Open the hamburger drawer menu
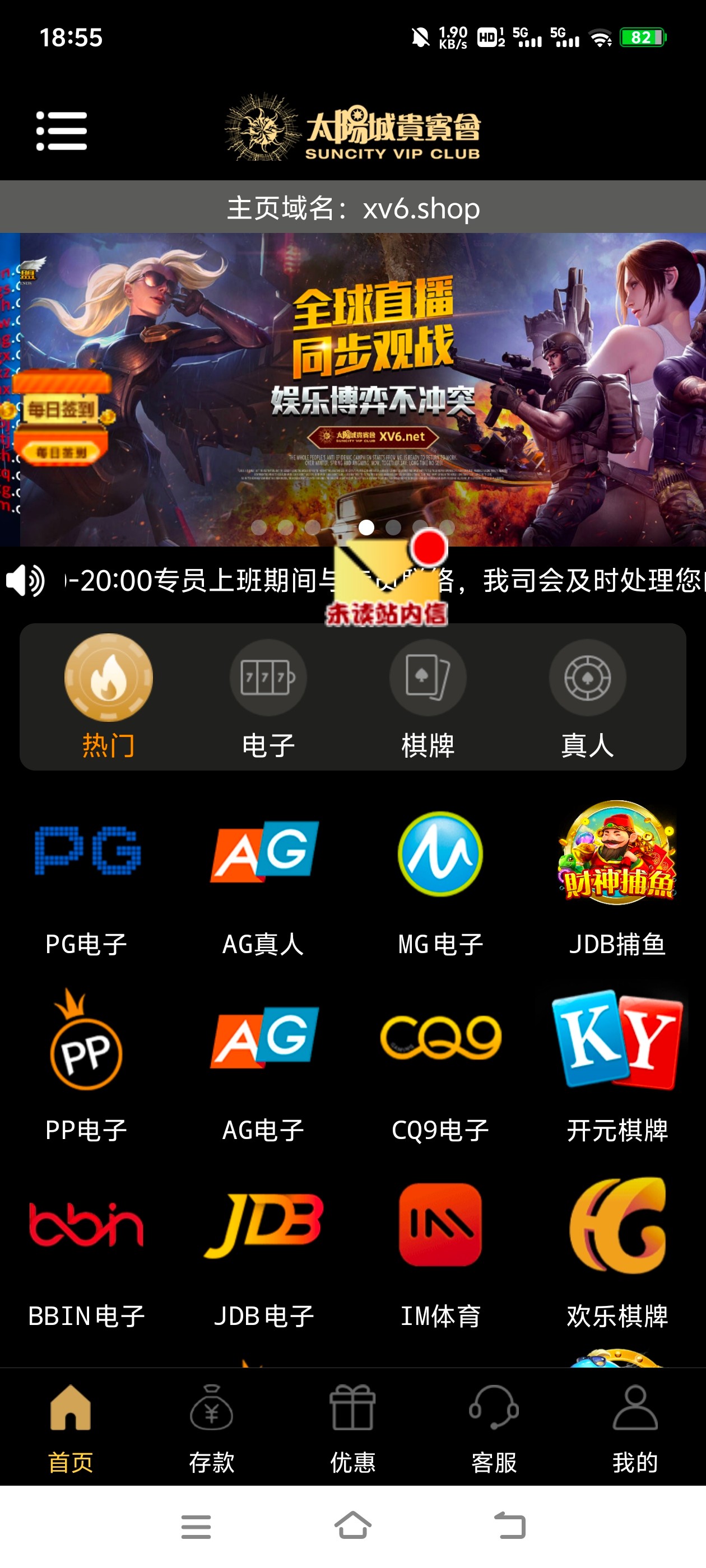 point(62,130)
